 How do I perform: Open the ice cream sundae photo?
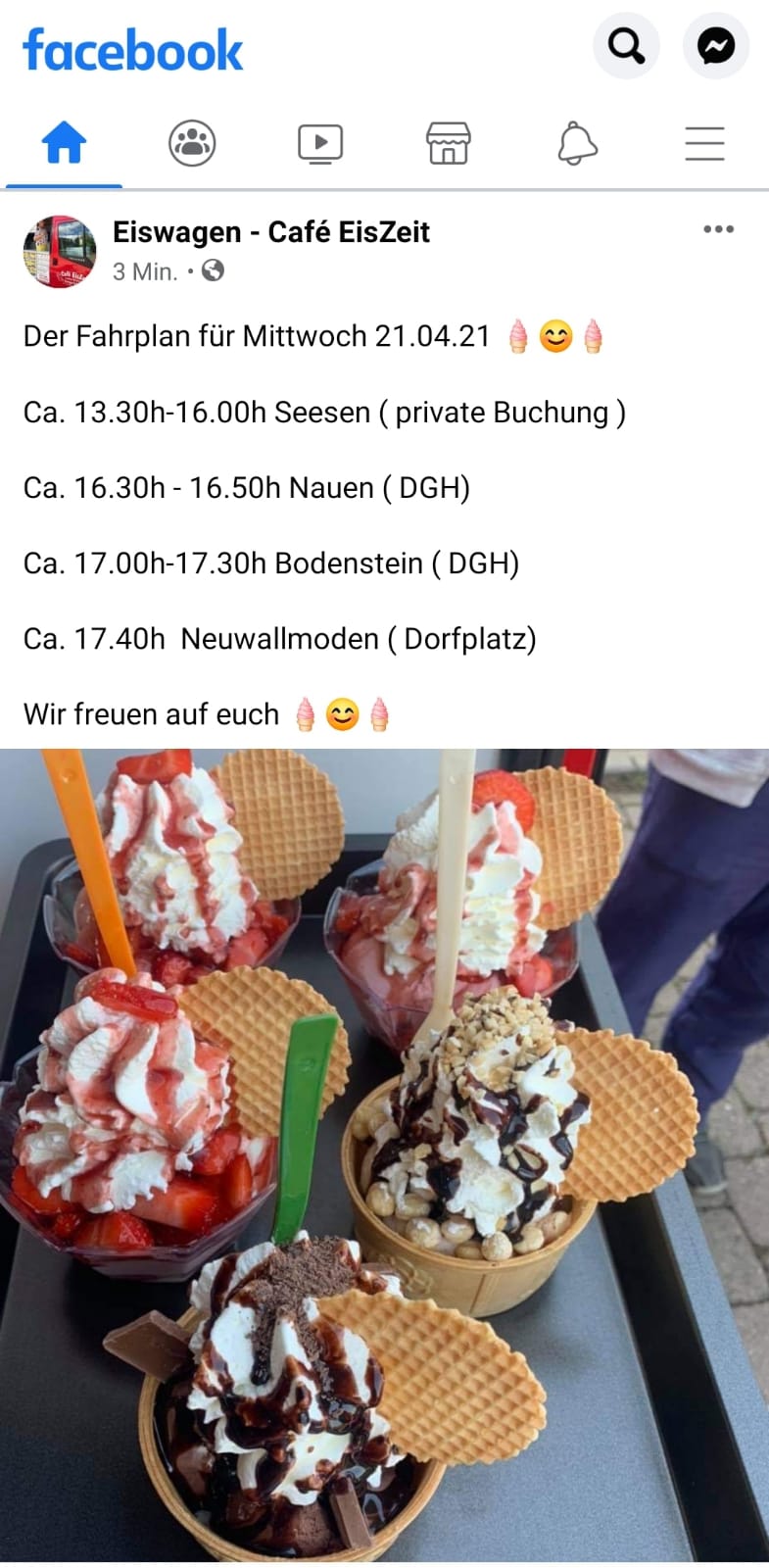click(384, 1154)
